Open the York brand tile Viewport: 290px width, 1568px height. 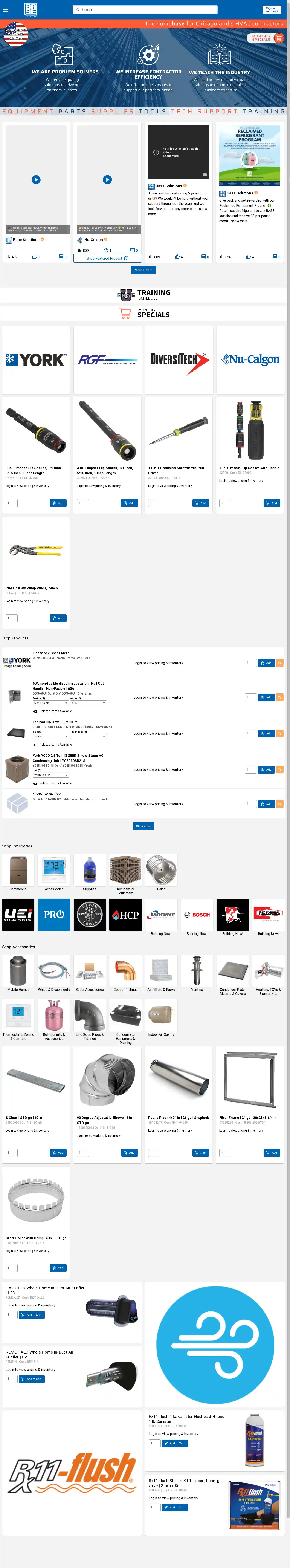click(36, 360)
